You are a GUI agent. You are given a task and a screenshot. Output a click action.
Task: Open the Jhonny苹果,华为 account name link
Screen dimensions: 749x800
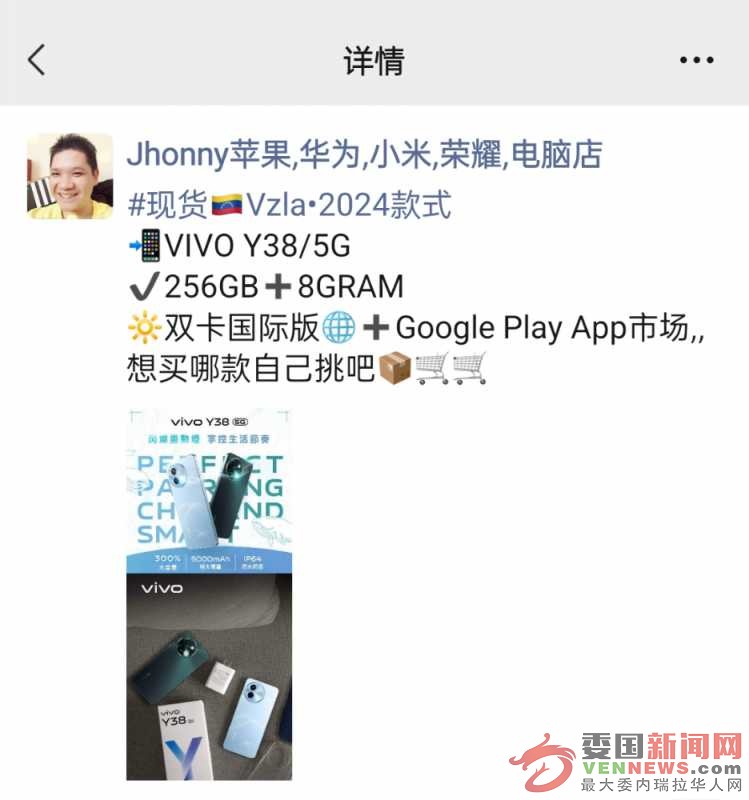(364, 155)
